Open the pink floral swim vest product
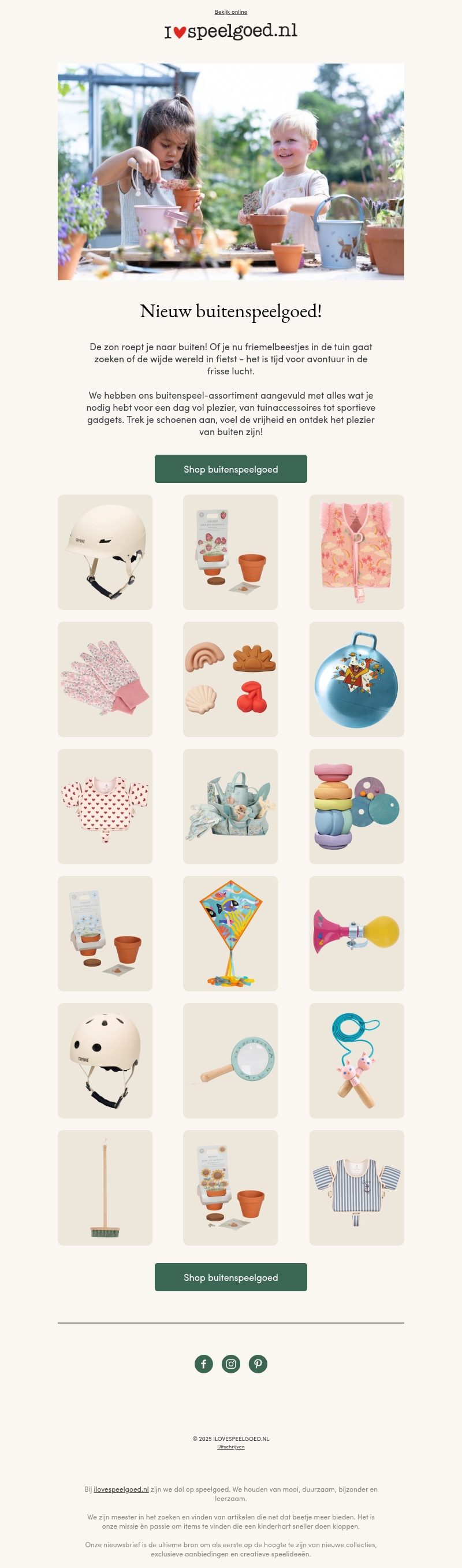Viewport: 462px width, 1568px height. tap(356, 552)
